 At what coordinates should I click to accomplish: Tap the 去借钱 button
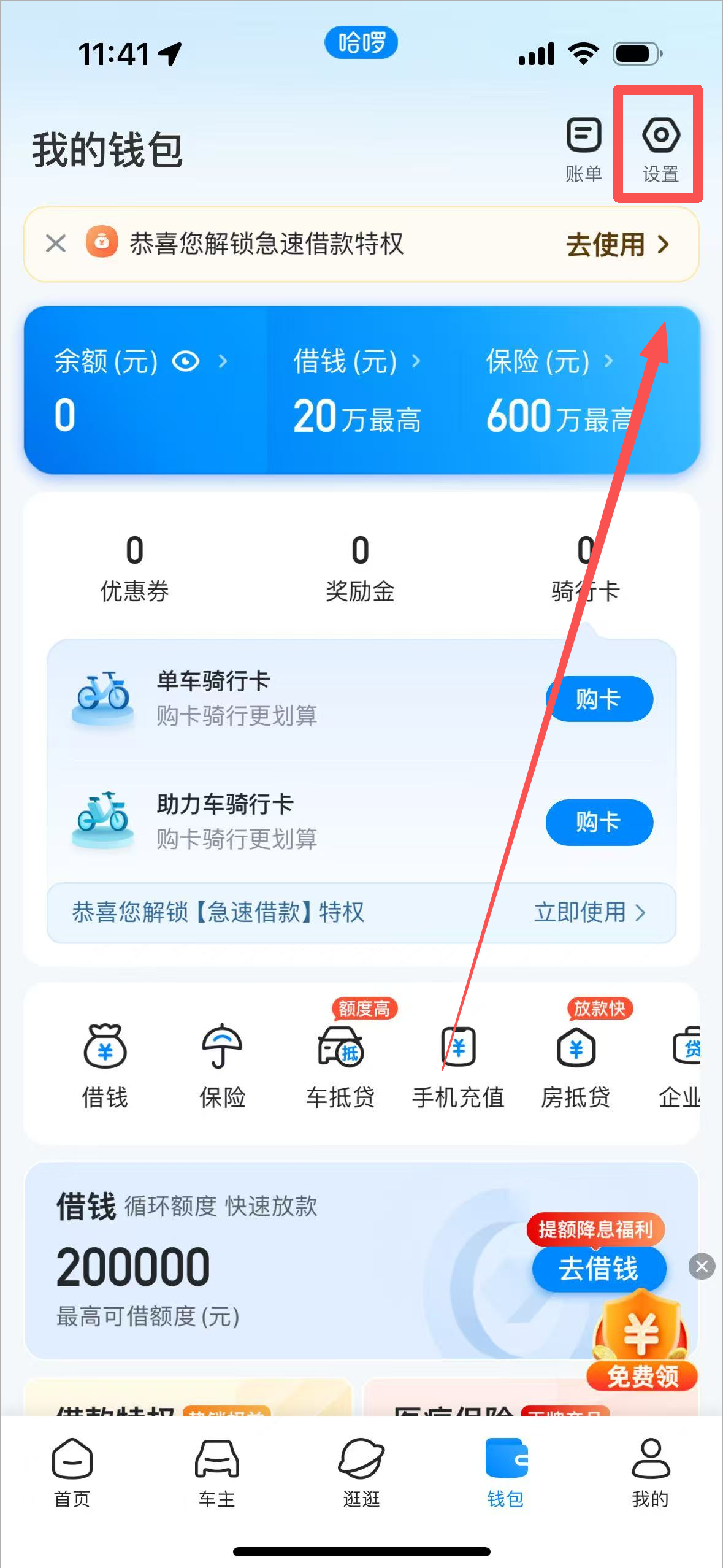(x=599, y=1269)
